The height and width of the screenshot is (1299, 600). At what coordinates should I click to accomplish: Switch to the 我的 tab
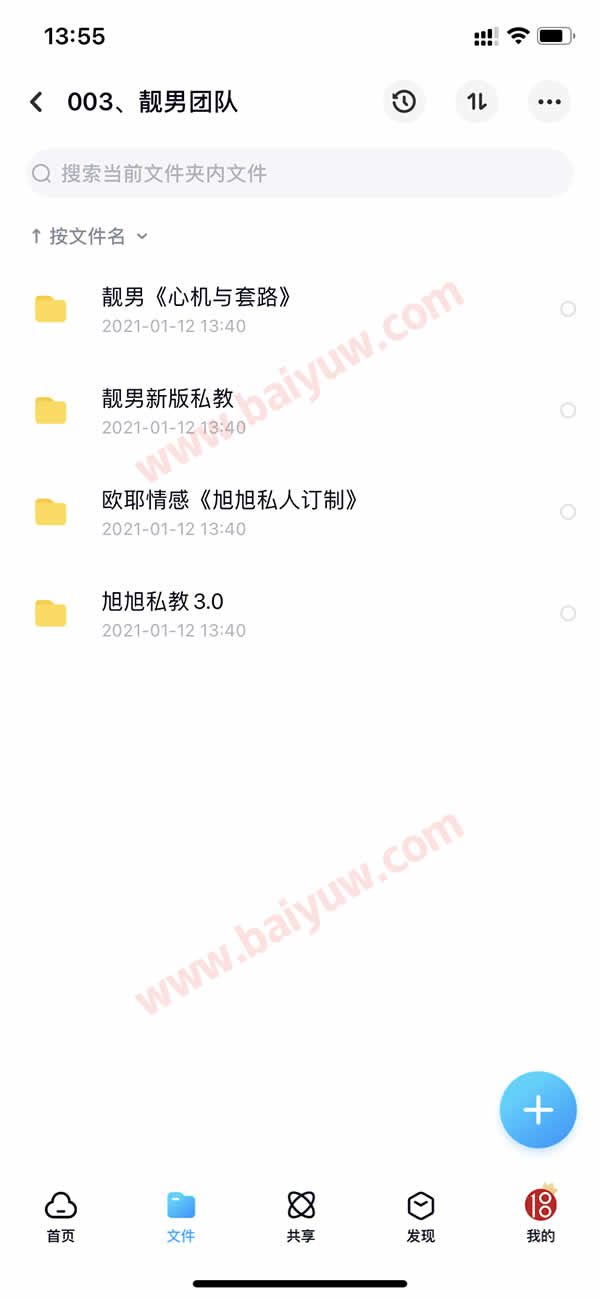(541, 1216)
